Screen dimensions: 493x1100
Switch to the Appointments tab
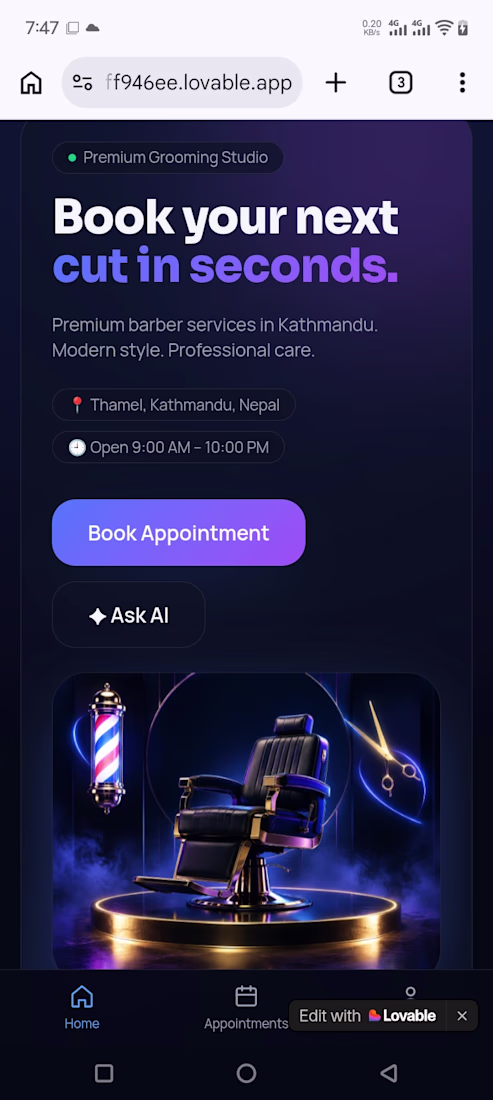[246, 1008]
